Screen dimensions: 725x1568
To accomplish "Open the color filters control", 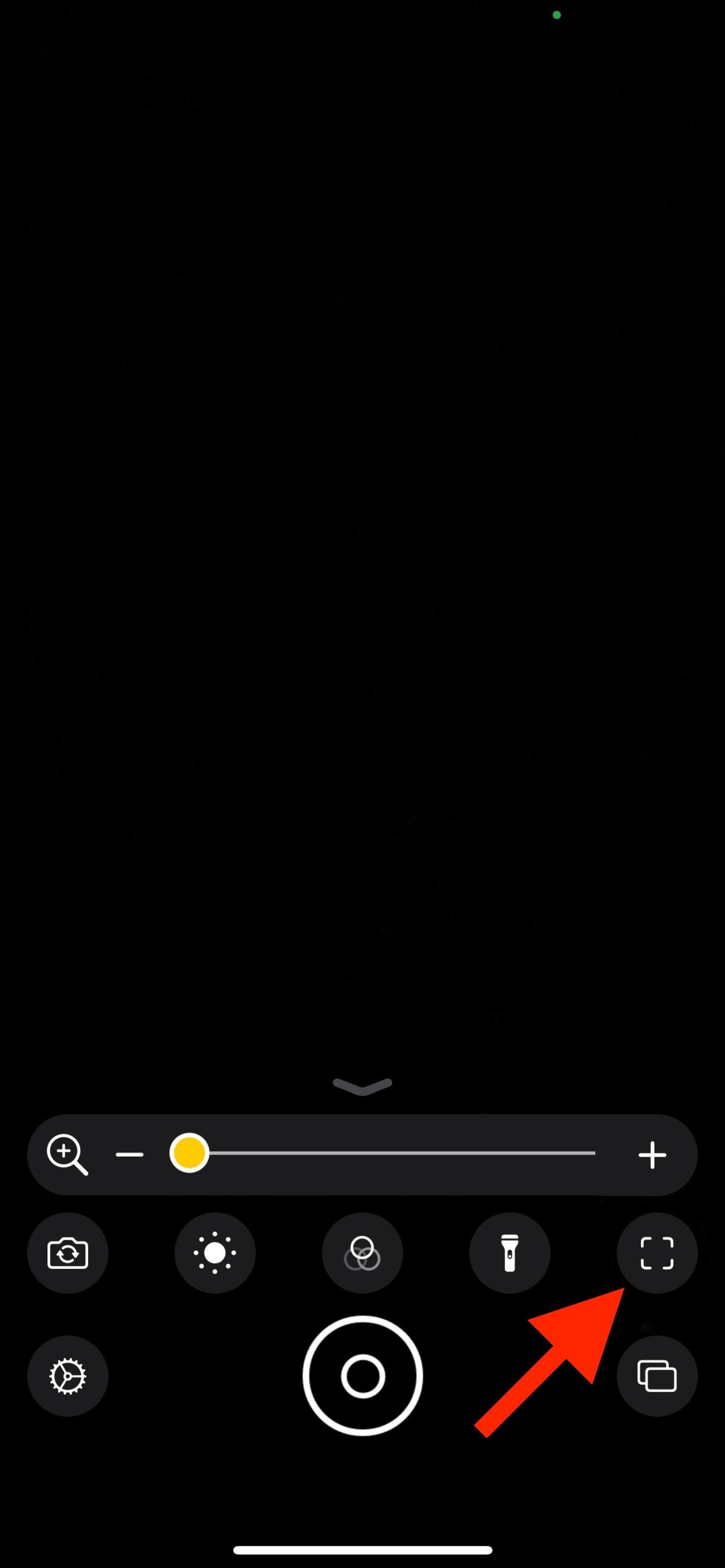I will (362, 1253).
